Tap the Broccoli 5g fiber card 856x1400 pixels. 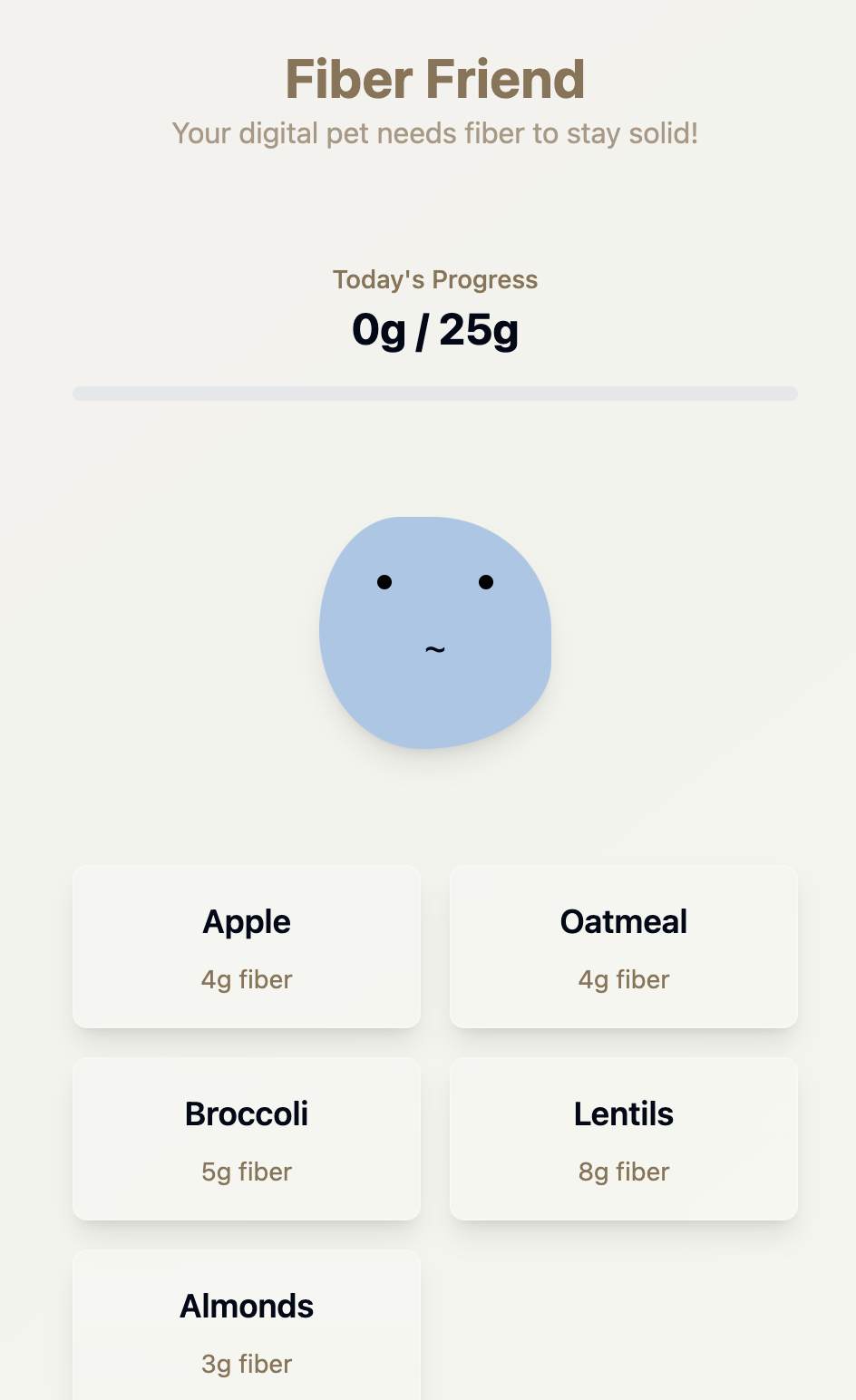(x=247, y=1139)
